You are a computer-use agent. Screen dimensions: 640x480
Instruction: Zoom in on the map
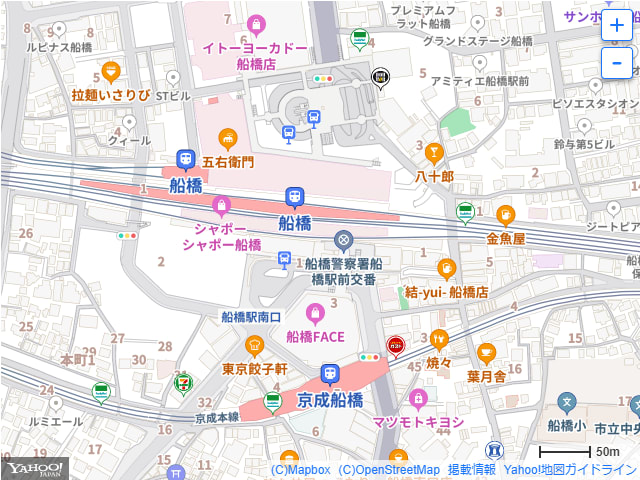point(616,27)
